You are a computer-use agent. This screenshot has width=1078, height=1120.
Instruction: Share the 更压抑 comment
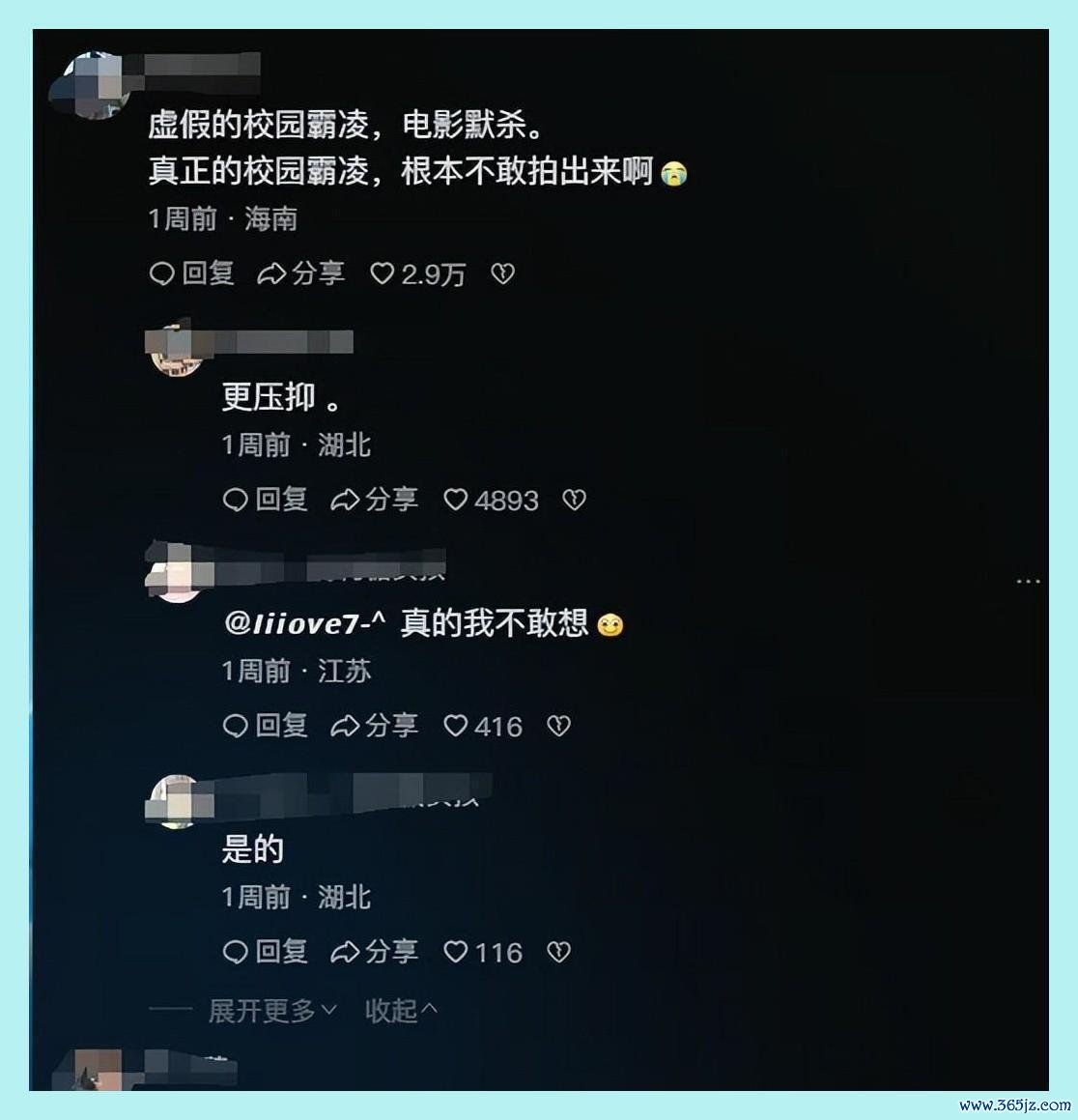[x=374, y=500]
